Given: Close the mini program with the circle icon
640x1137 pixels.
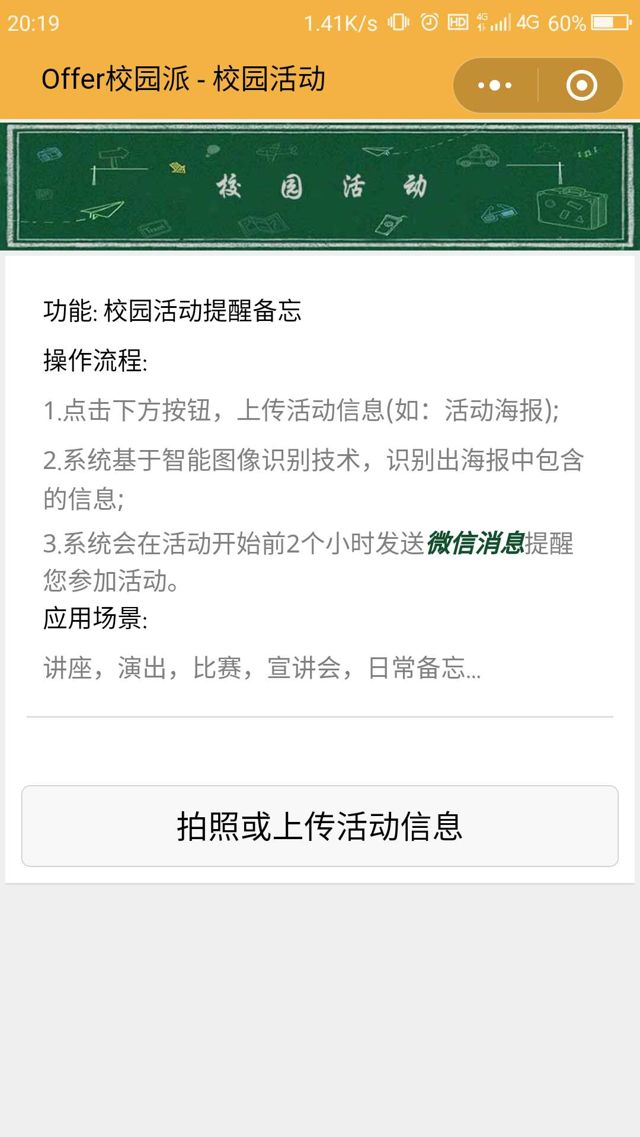Looking at the screenshot, I should click(x=581, y=85).
